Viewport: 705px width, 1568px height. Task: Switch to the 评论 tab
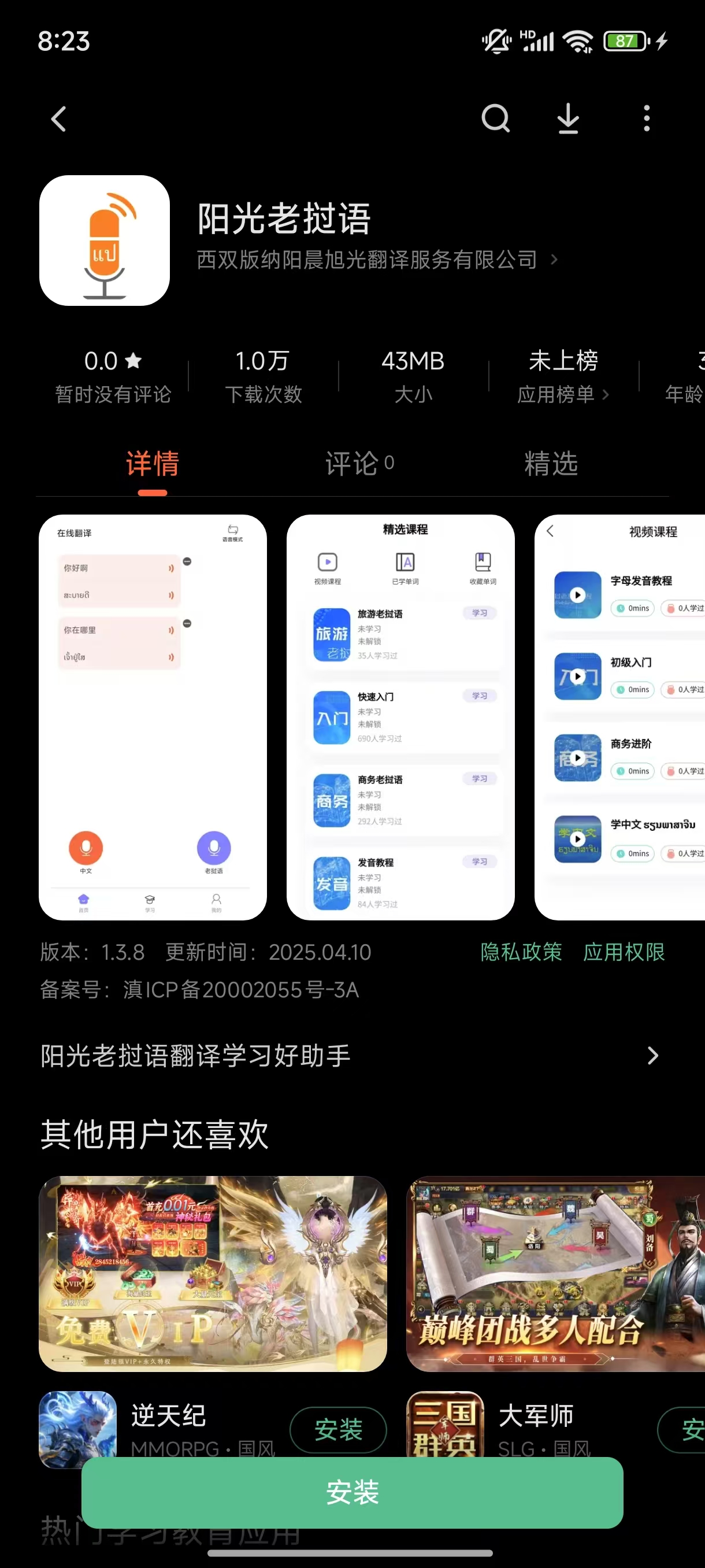(359, 464)
